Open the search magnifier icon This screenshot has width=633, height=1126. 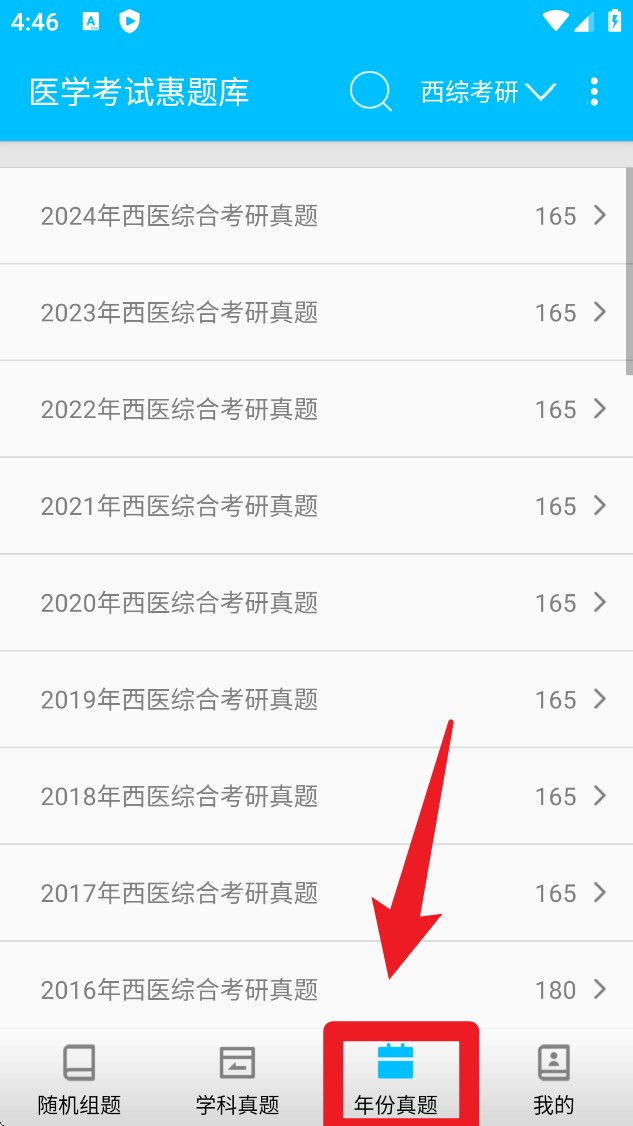[370, 92]
